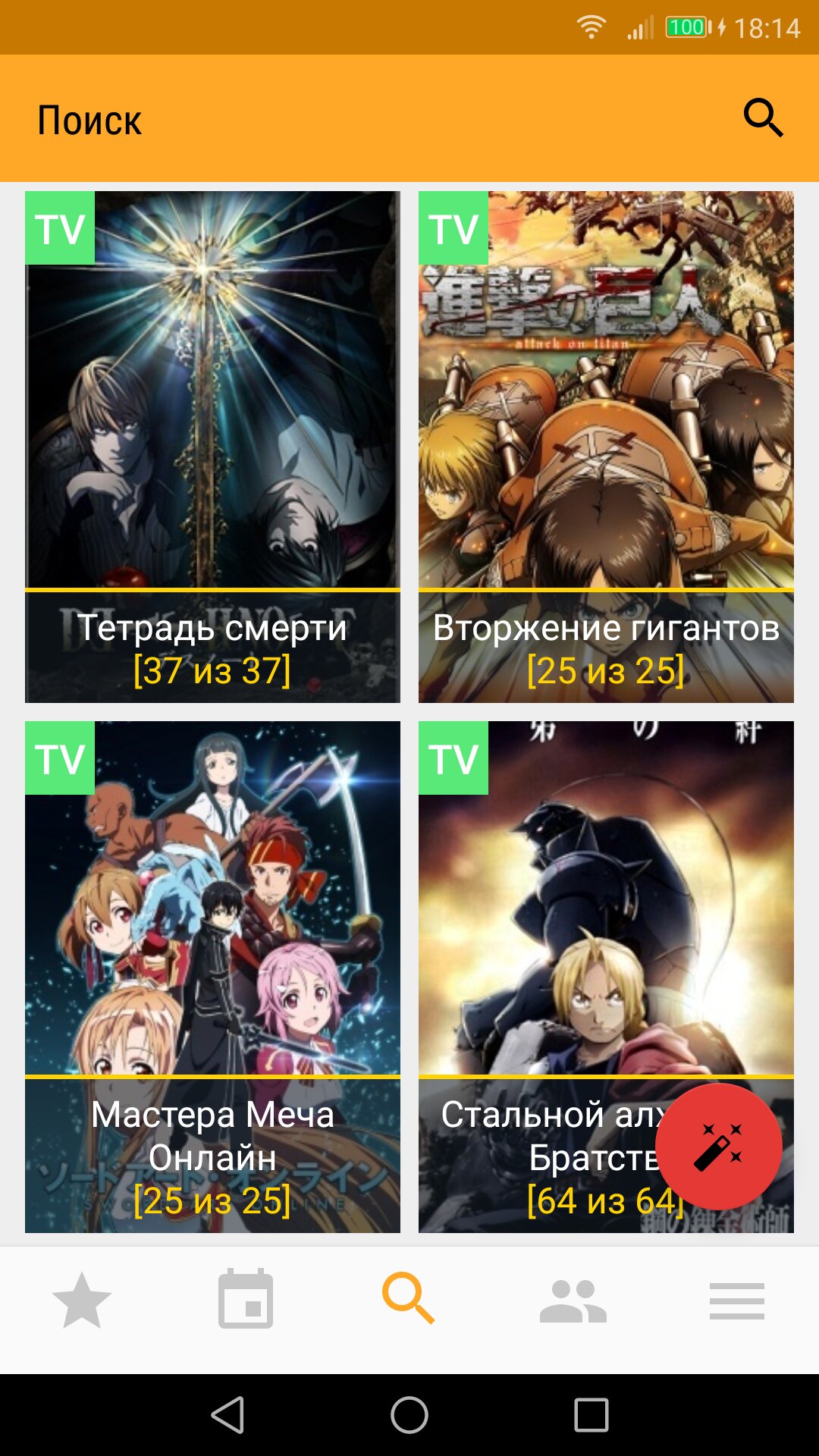The height and width of the screenshot is (1456, 819).
Task: Switch to the calendar schedule tab
Action: (x=246, y=1301)
